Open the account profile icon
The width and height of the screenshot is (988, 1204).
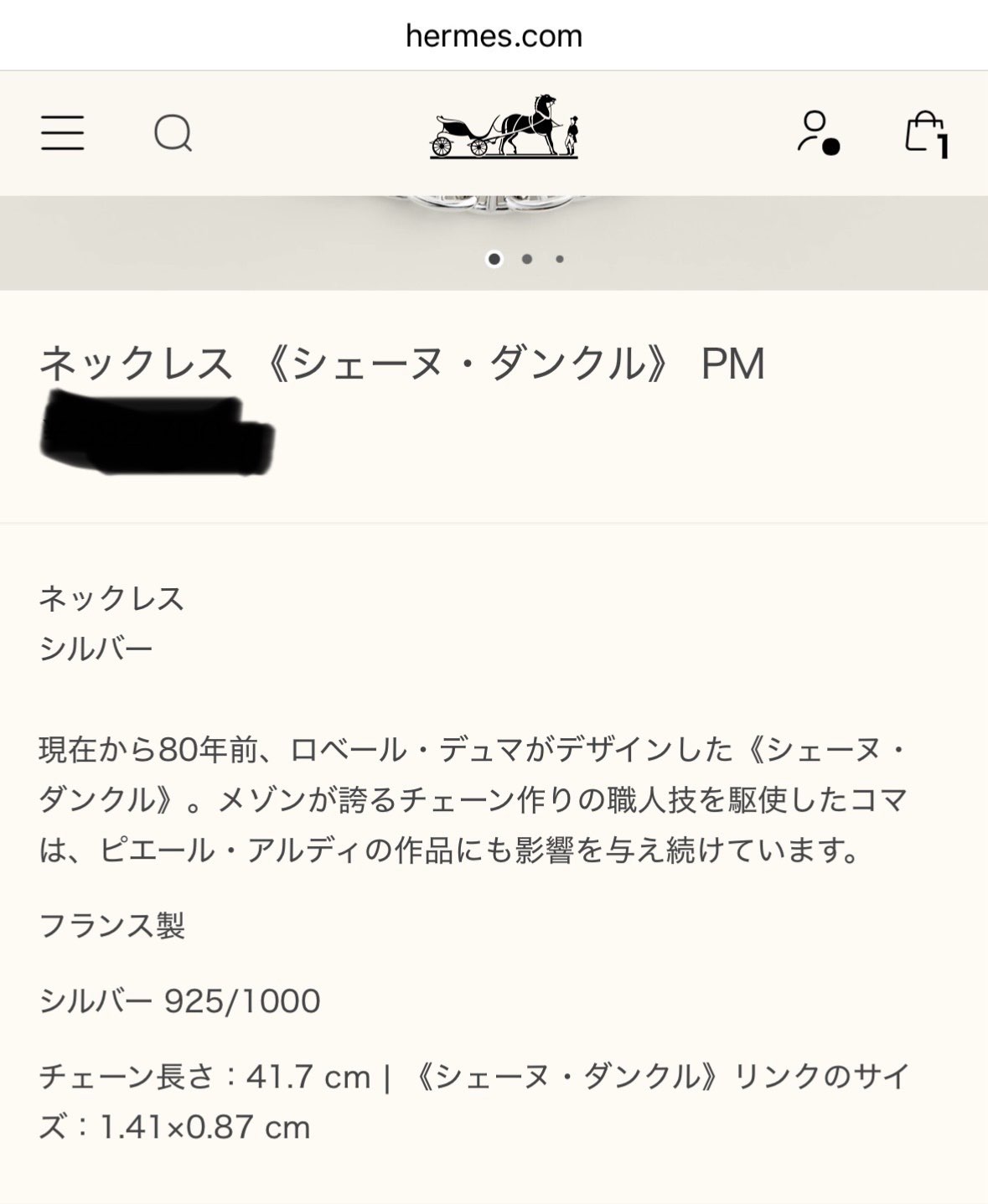tap(816, 132)
